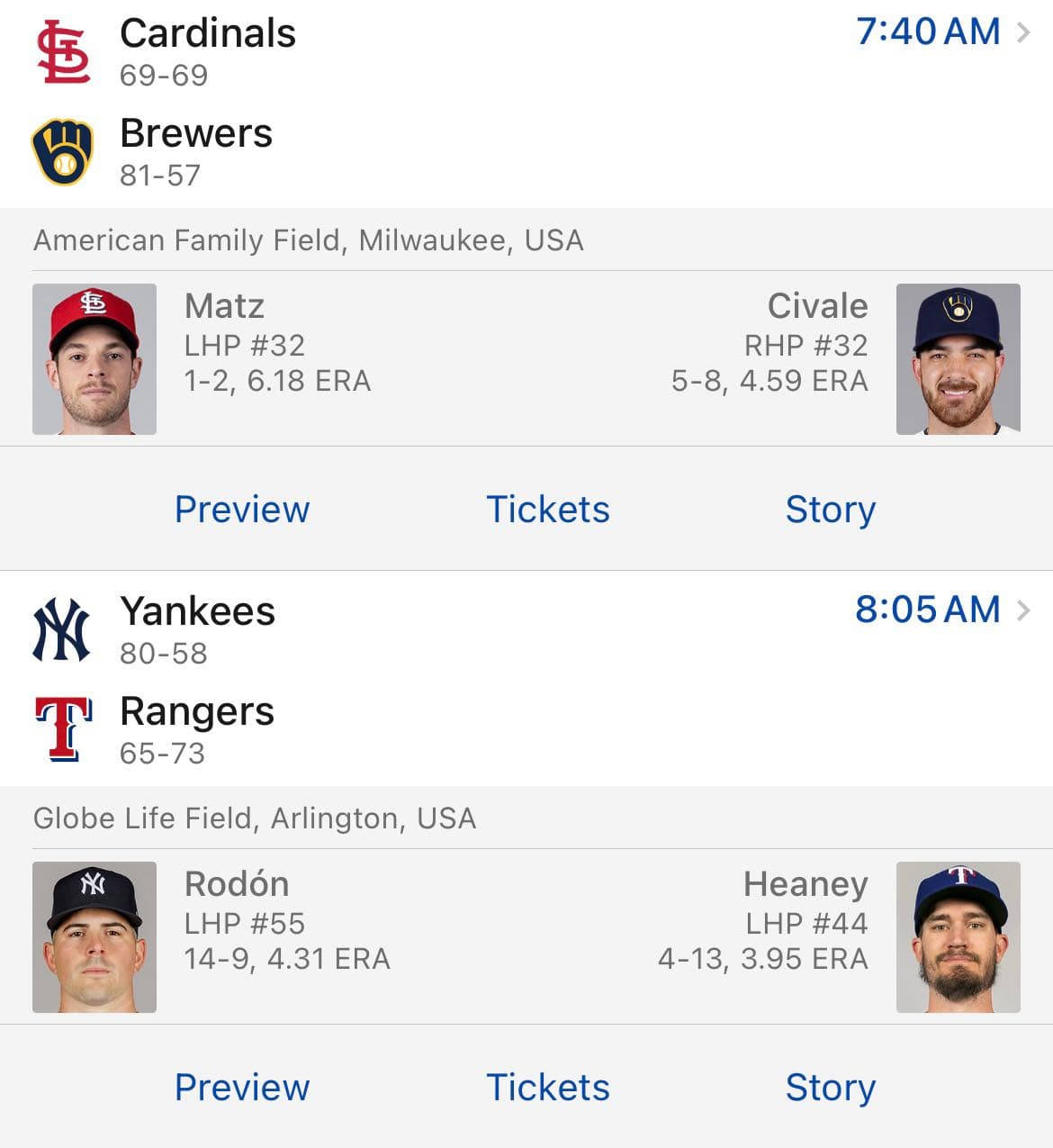Viewport: 1053px width, 1148px height.
Task: Open the Preview for the Rangers game
Action: (x=241, y=1088)
